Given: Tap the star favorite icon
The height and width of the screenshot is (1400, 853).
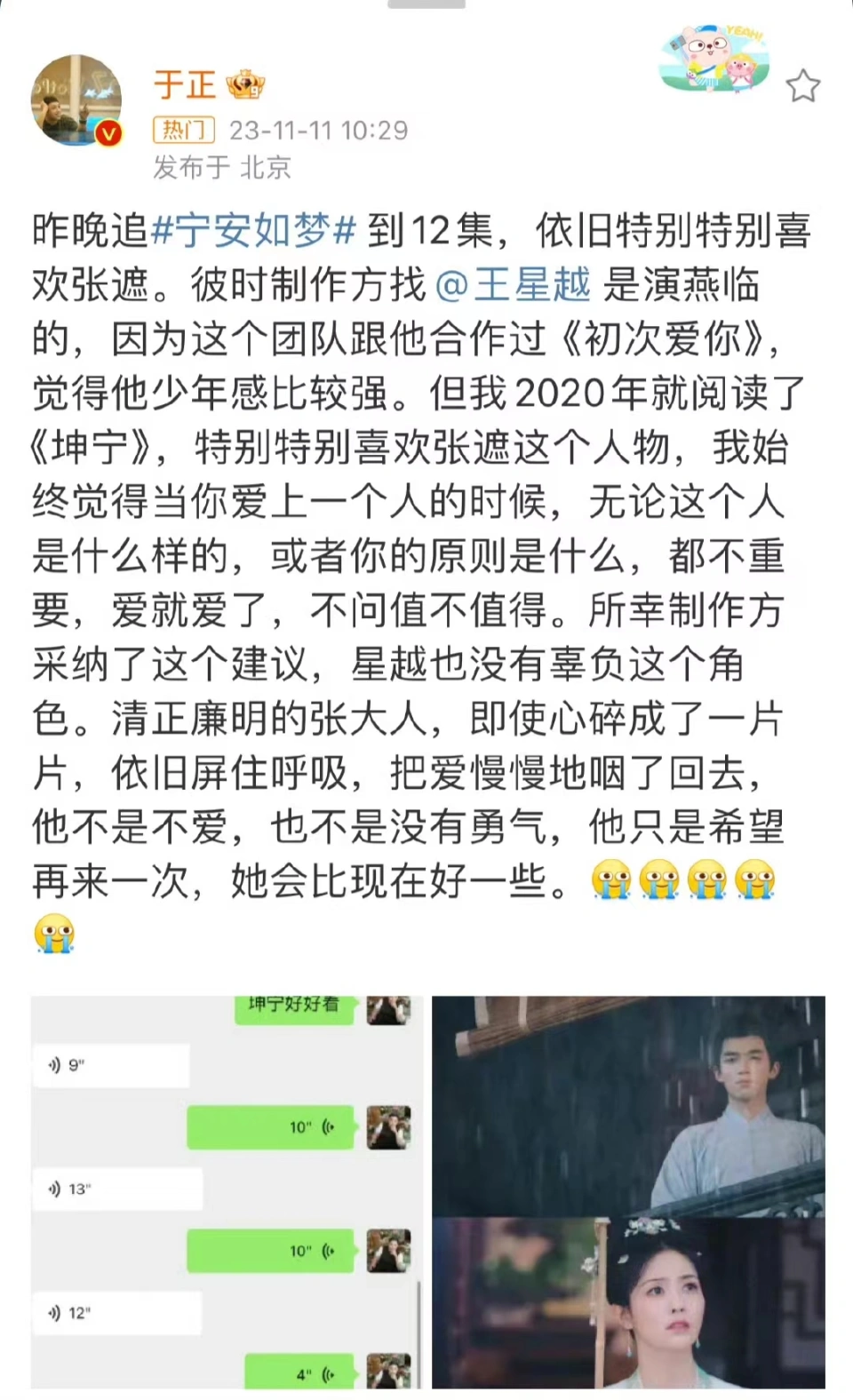Looking at the screenshot, I should click(x=802, y=86).
